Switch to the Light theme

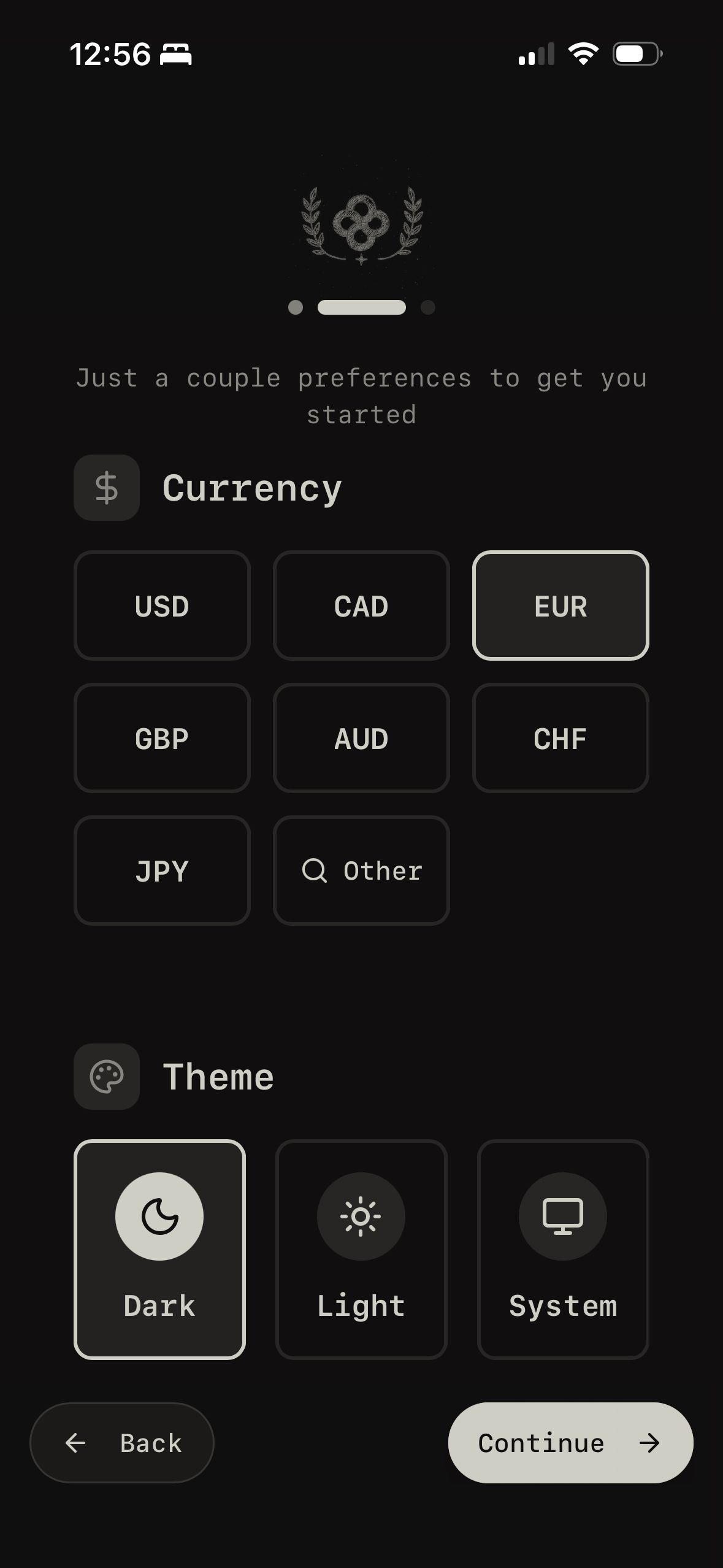pos(361,1249)
